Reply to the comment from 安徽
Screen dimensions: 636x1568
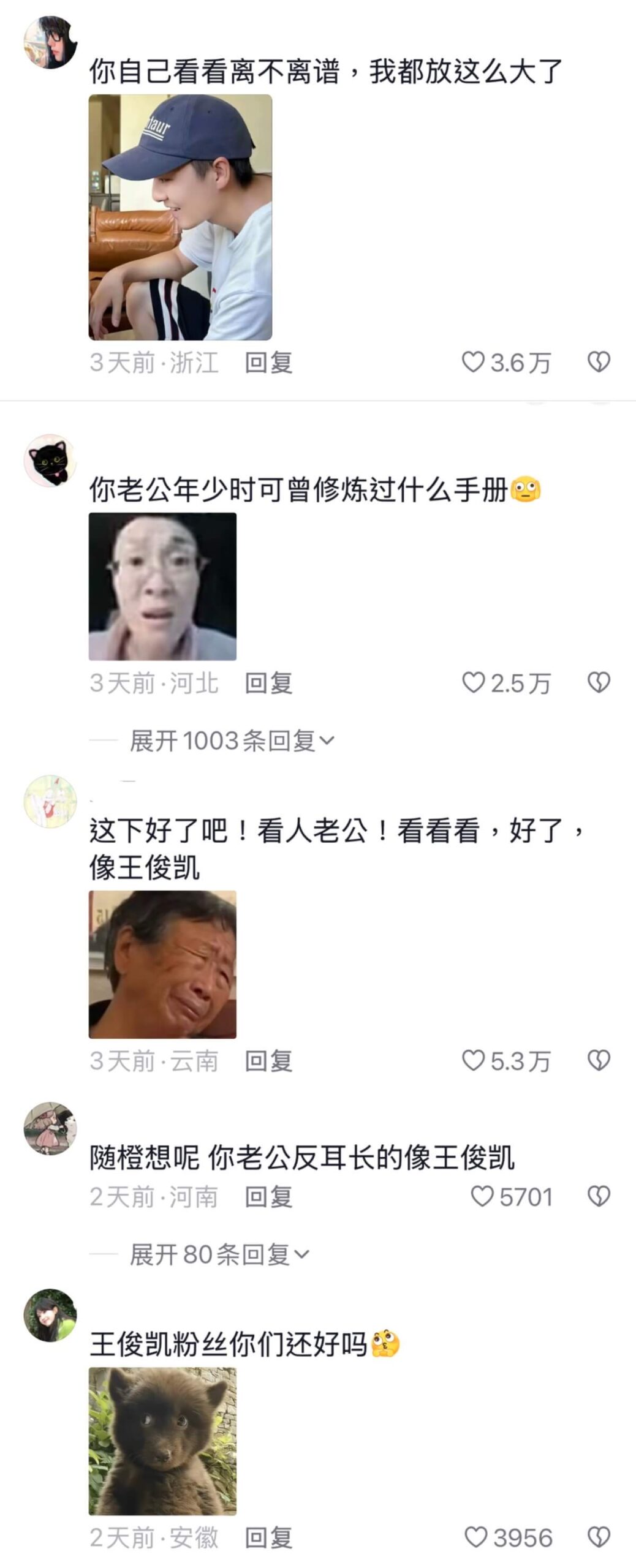[268, 1537]
